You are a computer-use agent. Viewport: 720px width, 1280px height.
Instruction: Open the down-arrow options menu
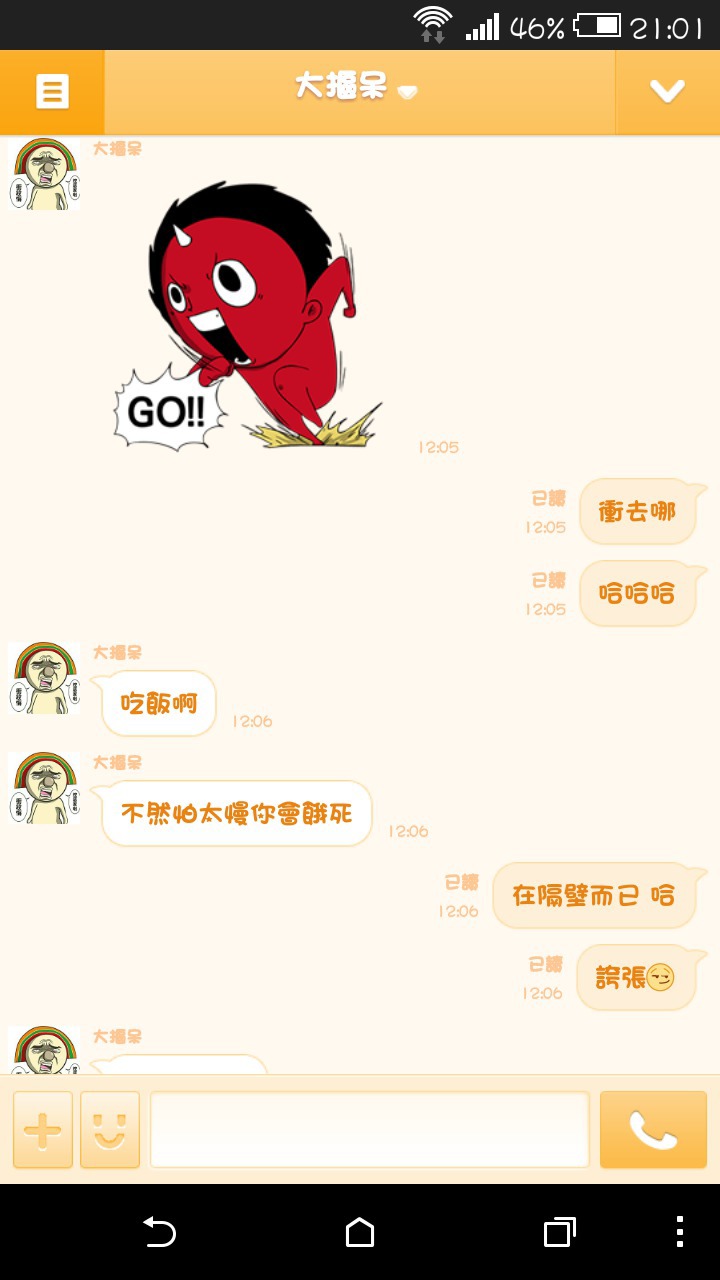point(667,92)
